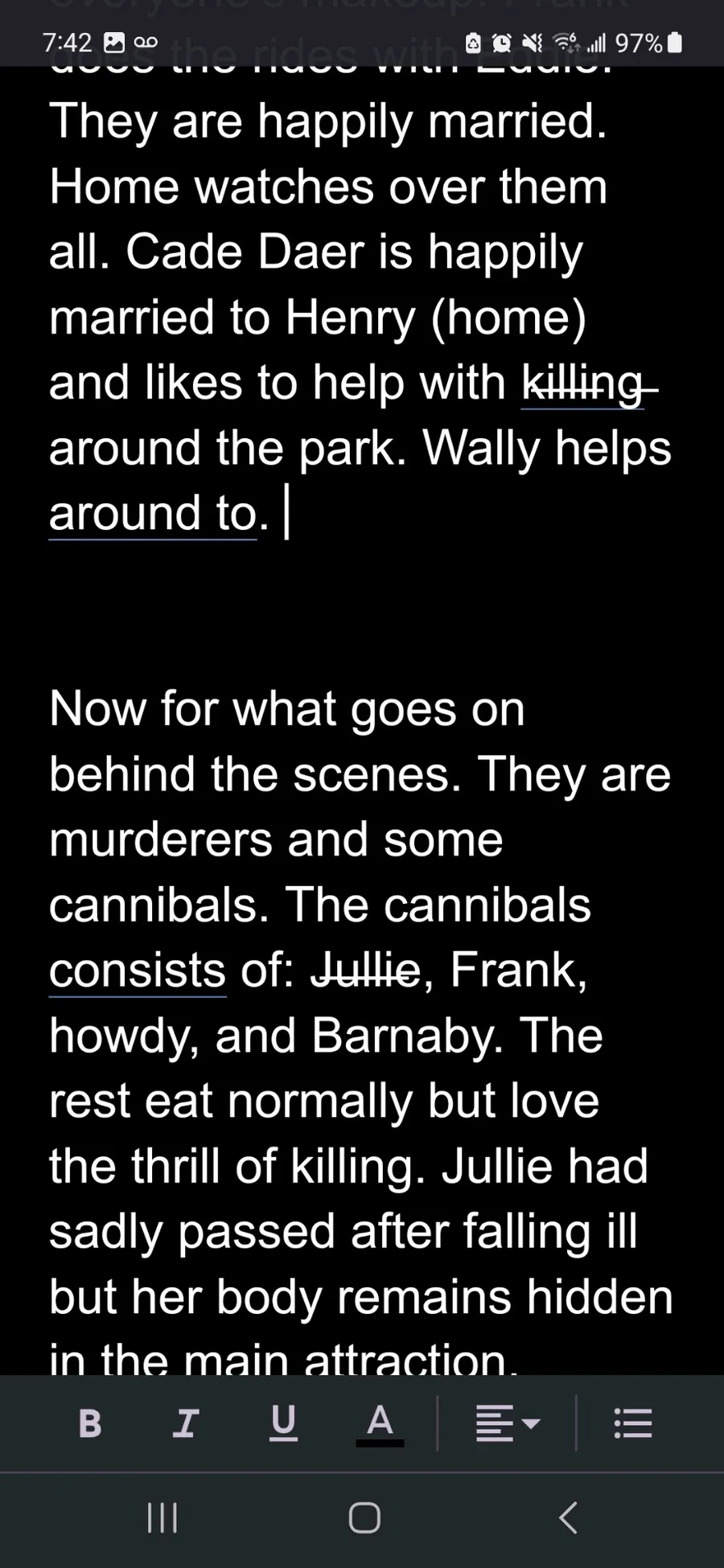
Task: Apply bold formatting to text
Action: click(x=90, y=1424)
